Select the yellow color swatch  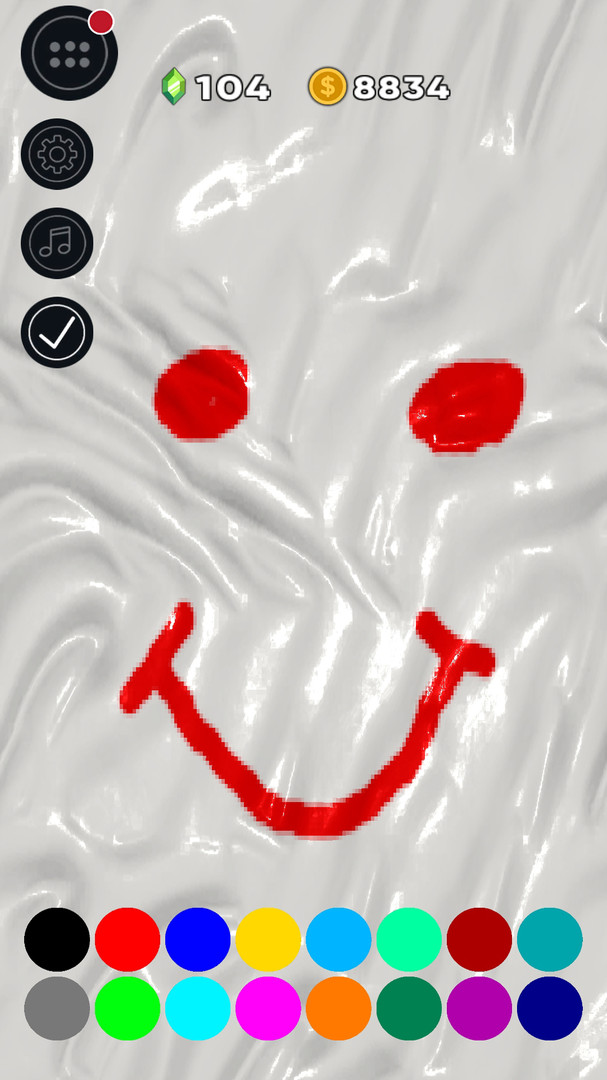pyautogui.click(x=268, y=939)
